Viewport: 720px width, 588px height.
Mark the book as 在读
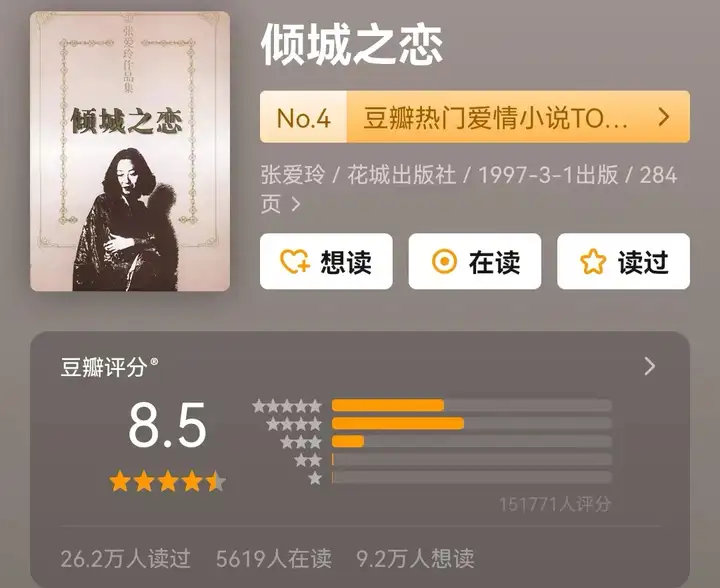[x=475, y=262]
